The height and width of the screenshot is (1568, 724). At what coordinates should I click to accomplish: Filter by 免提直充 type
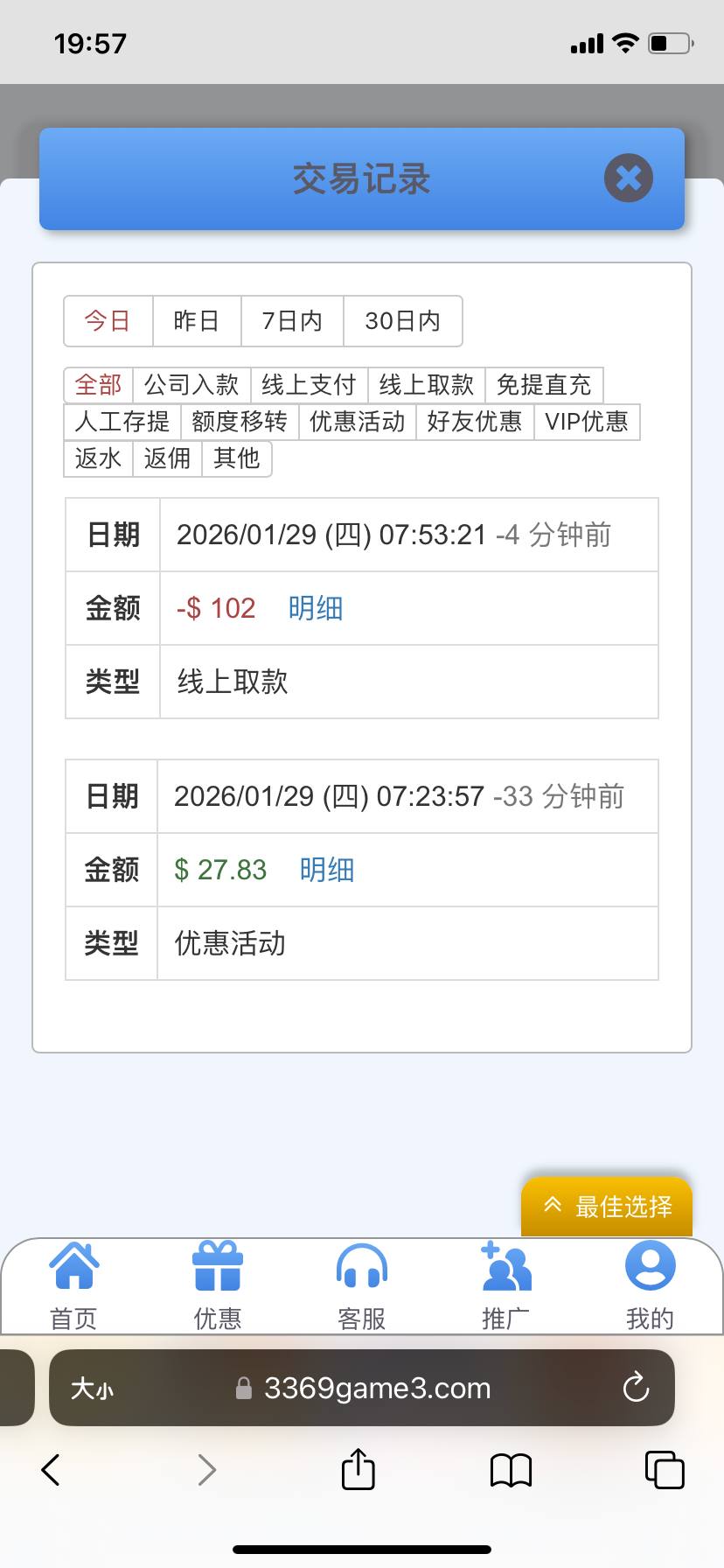click(x=544, y=385)
